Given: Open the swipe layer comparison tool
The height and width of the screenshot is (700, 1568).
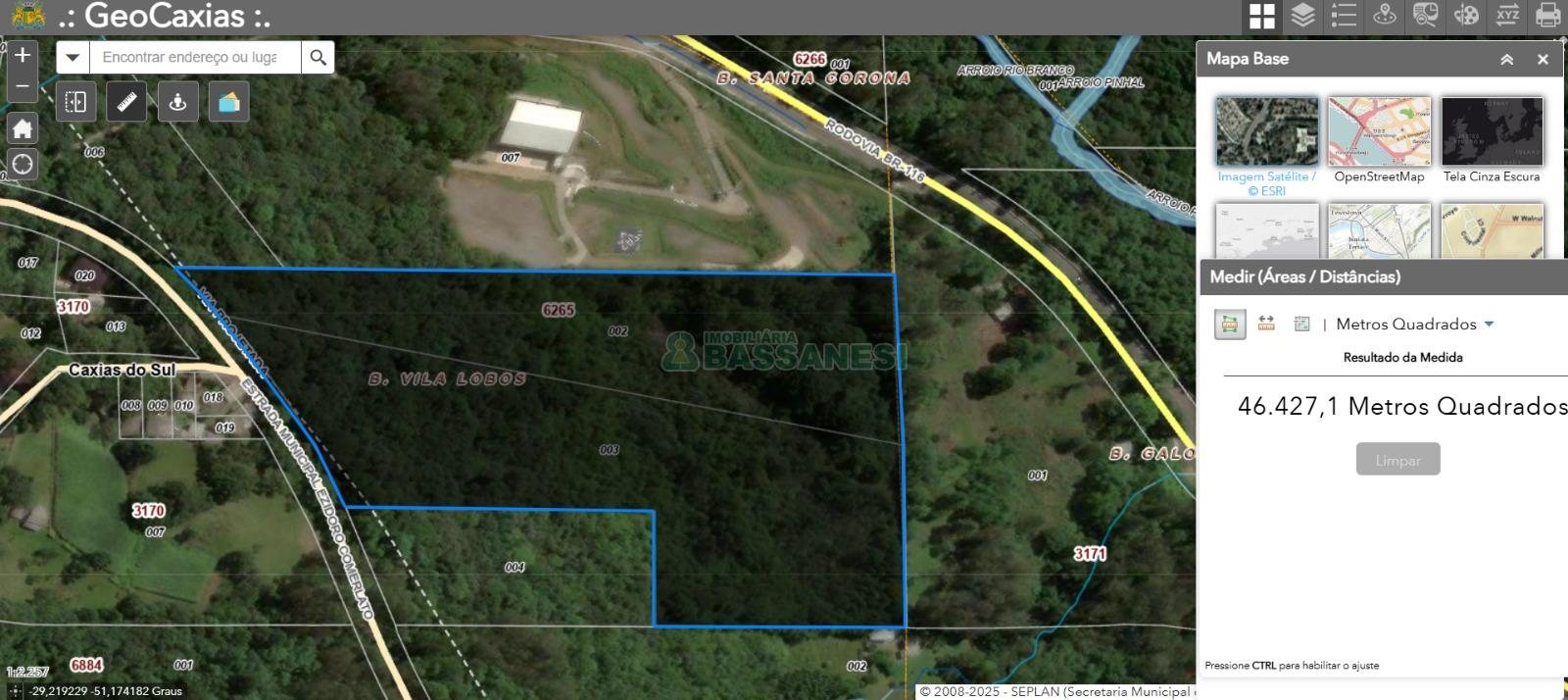Looking at the screenshot, I should [75, 102].
